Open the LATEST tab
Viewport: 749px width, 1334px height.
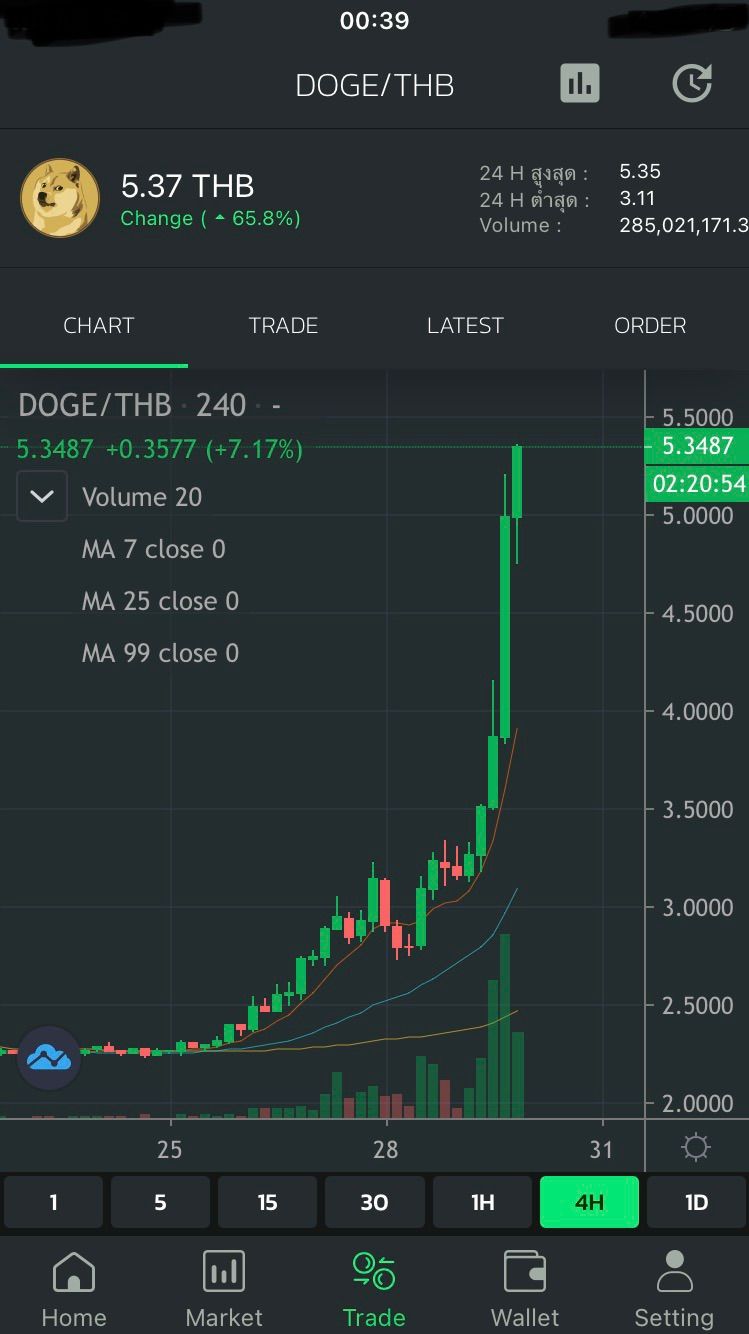pos(464,325)
